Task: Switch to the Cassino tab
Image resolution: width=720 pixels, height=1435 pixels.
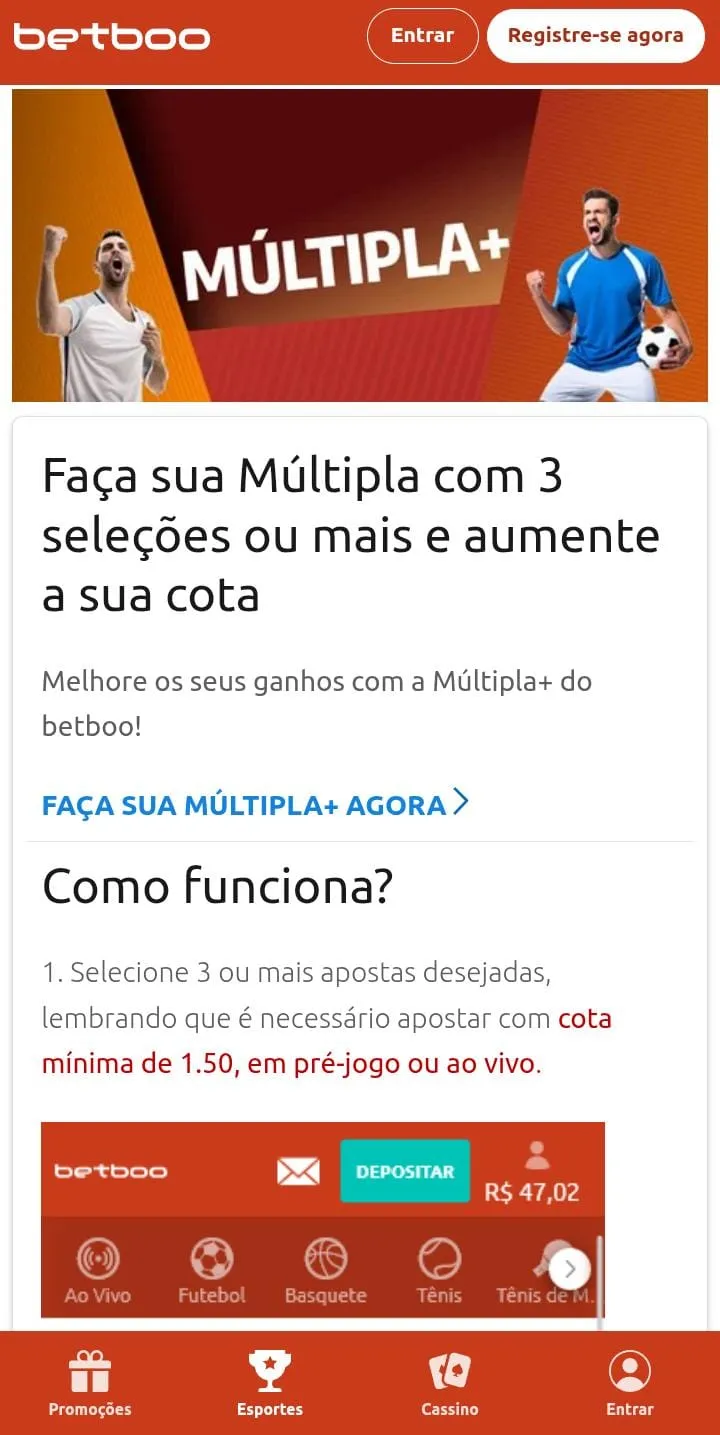Action: click(449, 1385)
